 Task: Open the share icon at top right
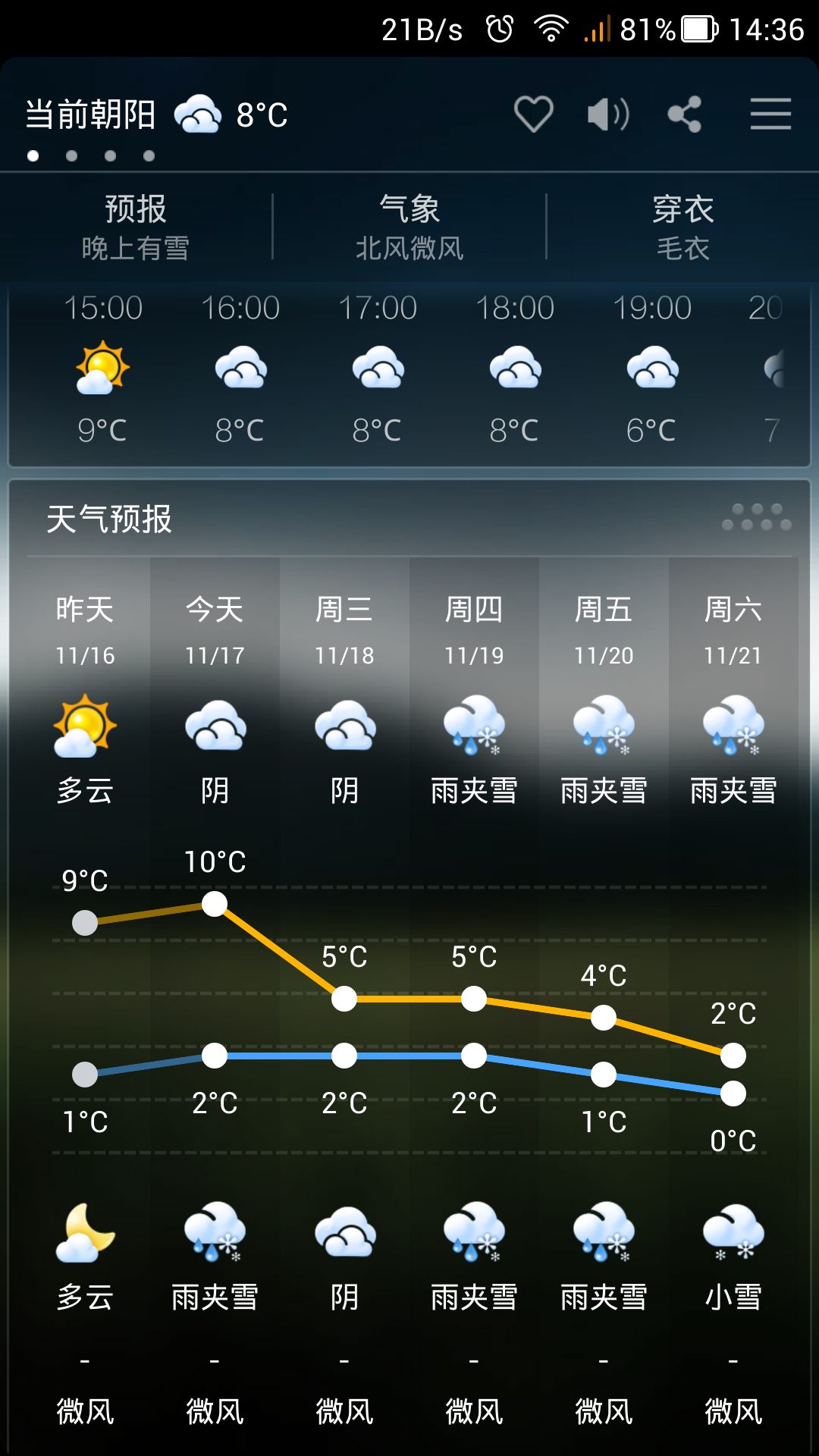coord(685,114)
